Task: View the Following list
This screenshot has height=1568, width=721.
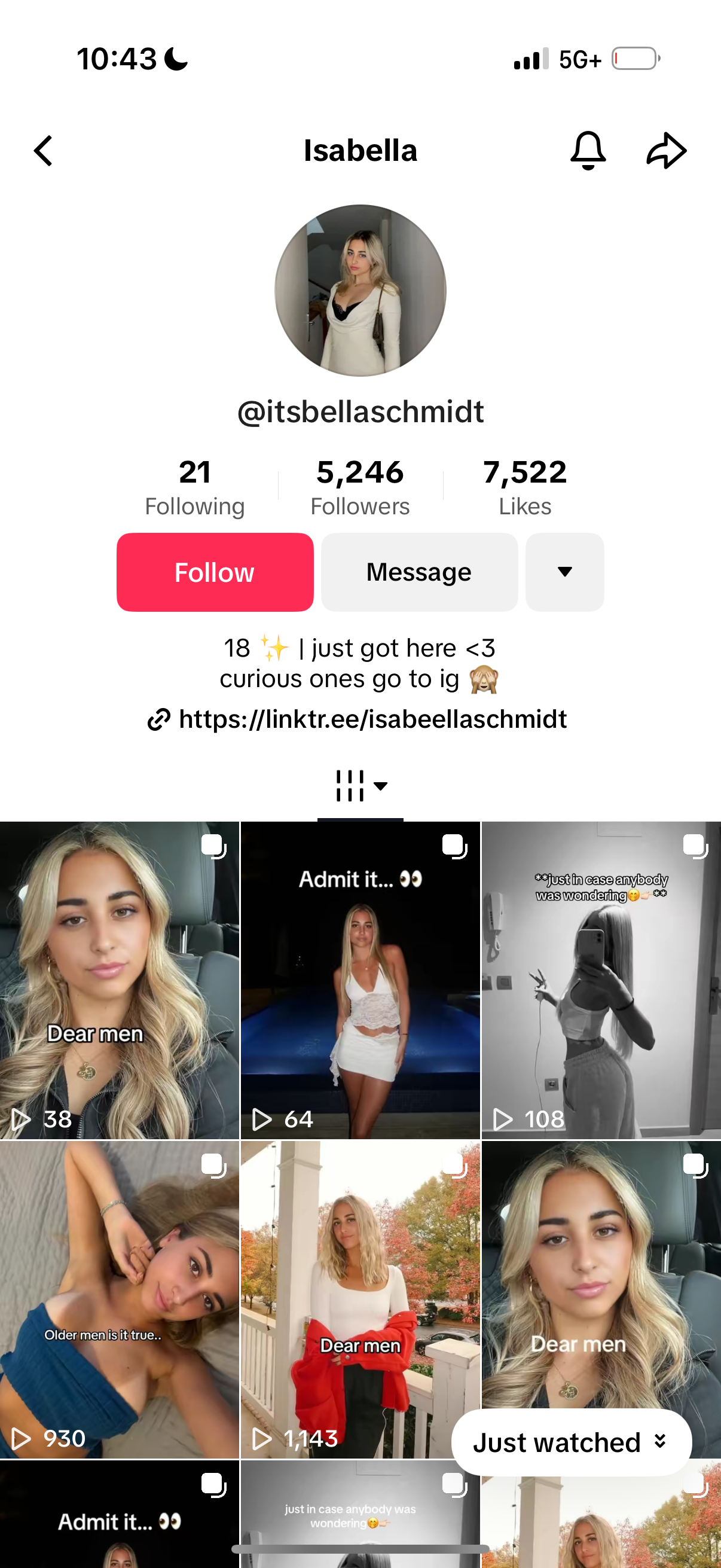Action: [195, 487]
